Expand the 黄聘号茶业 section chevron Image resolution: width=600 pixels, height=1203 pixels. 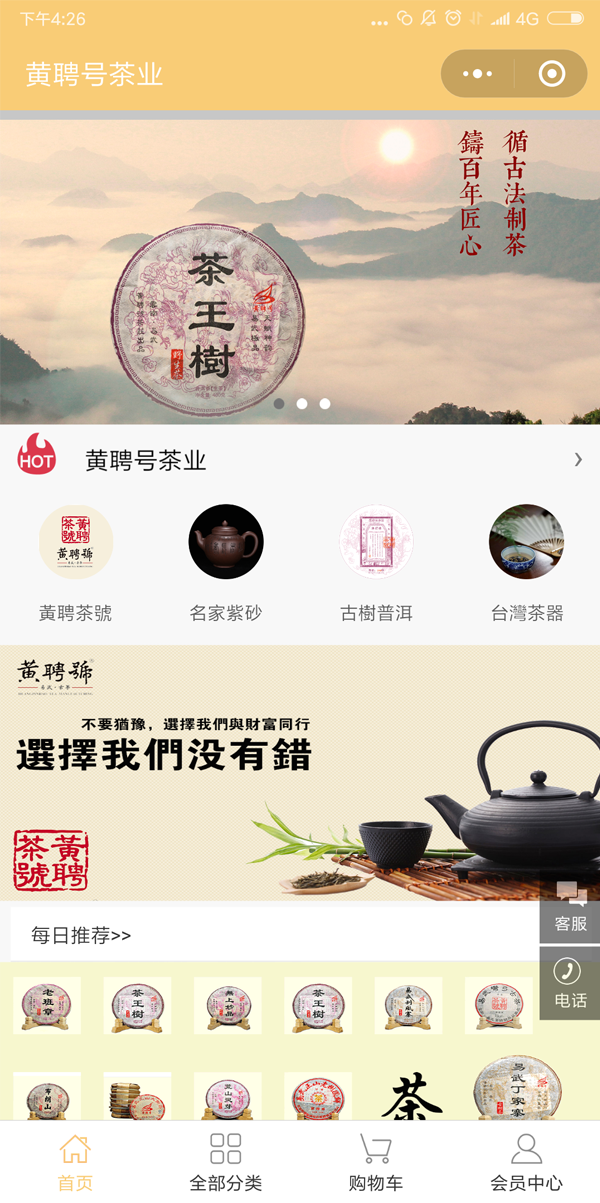click(x=578, y=460)
